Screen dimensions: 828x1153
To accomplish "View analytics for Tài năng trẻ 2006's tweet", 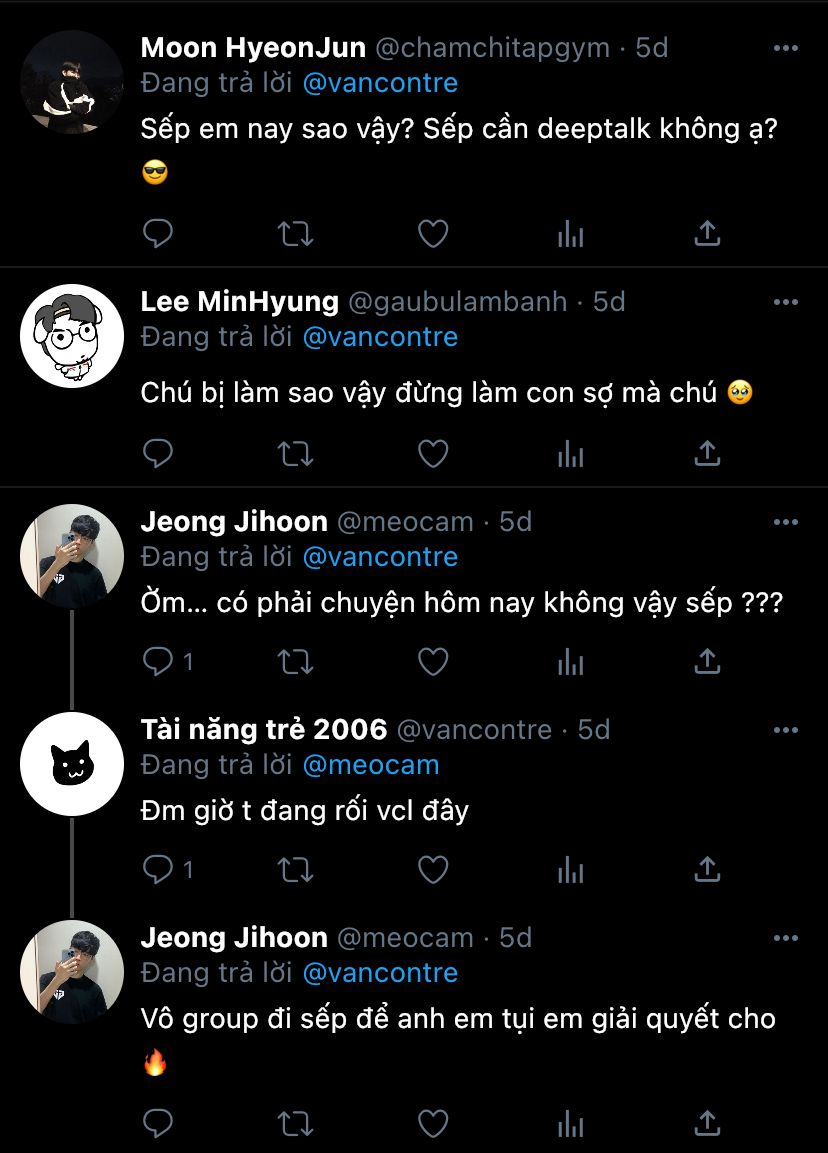I will pos(570,869).
